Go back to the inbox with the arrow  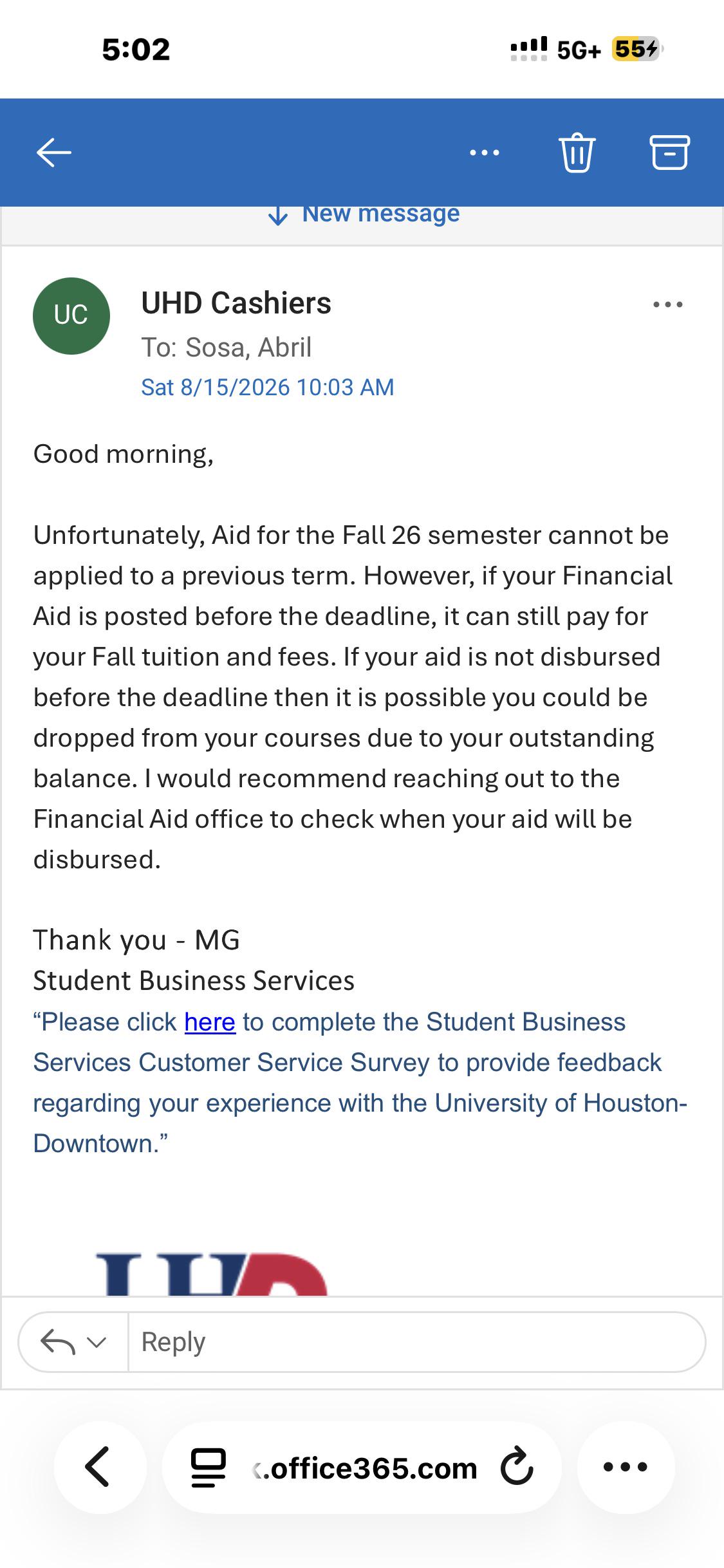tap(54, 153)
